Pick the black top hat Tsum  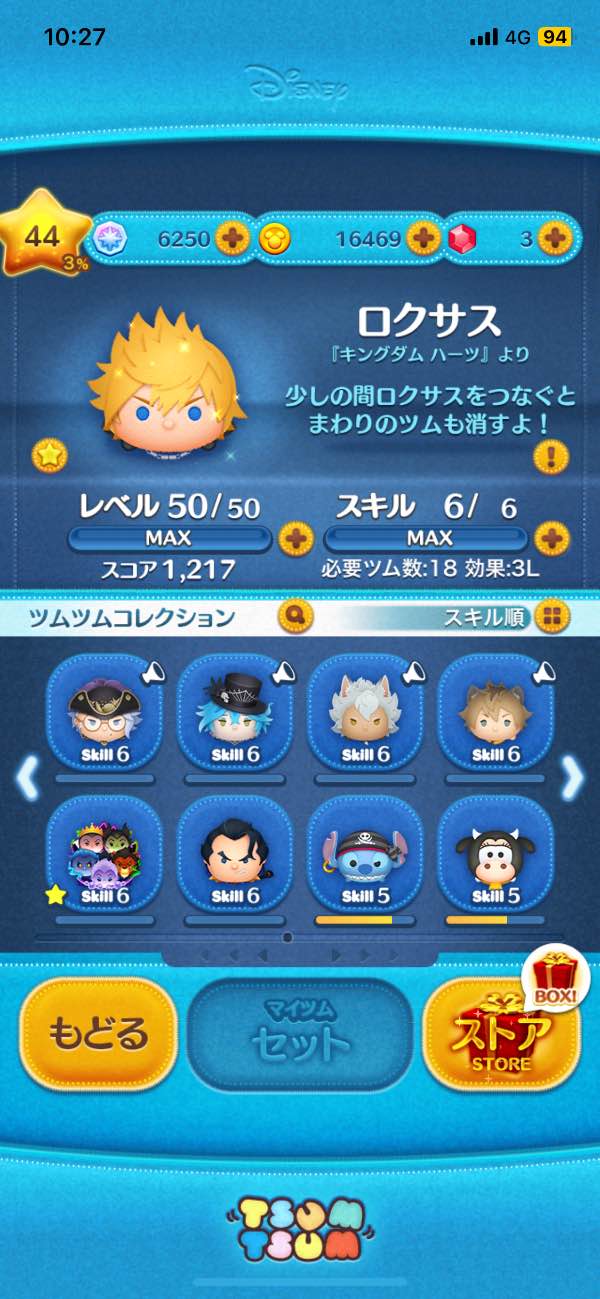(233, 710)
